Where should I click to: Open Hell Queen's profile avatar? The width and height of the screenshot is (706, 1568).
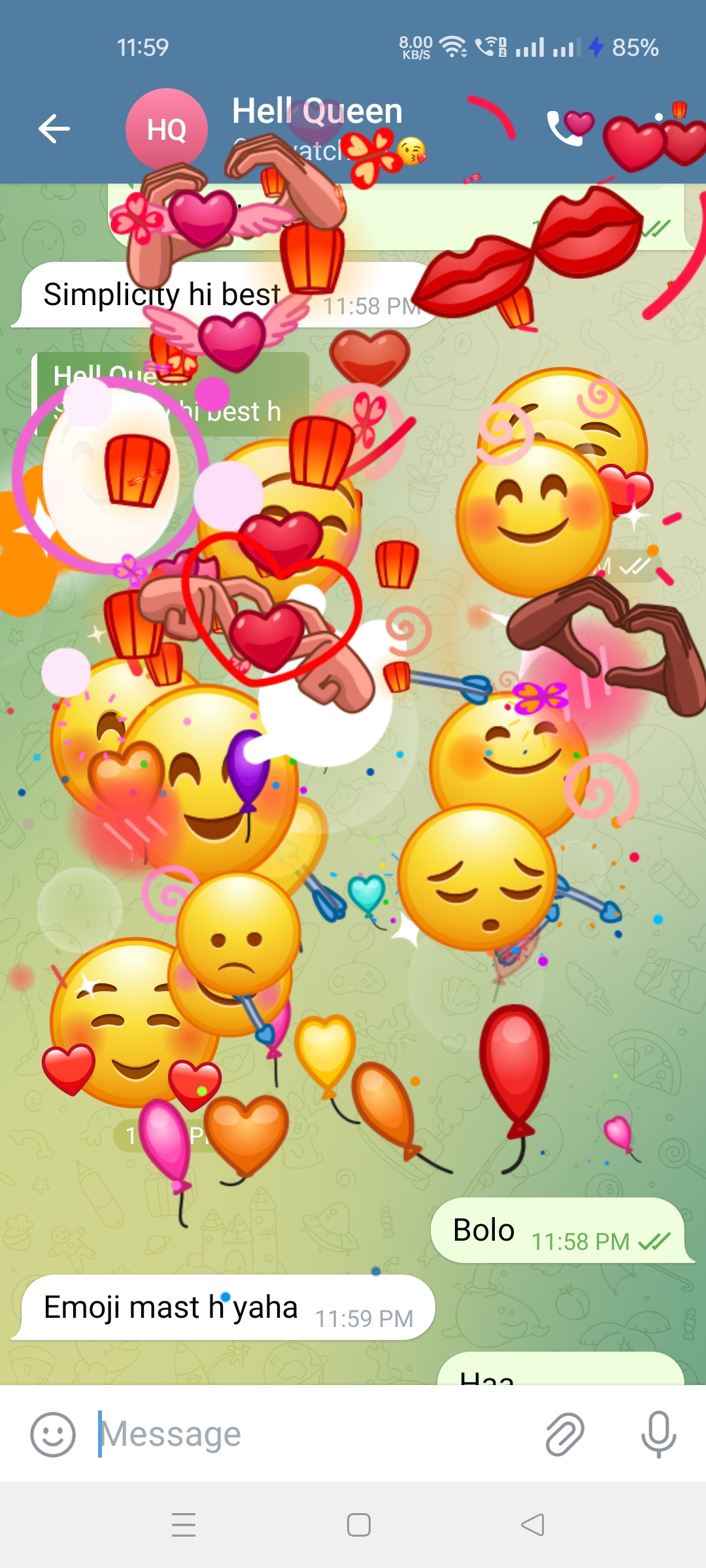click(x=166, y=129)
